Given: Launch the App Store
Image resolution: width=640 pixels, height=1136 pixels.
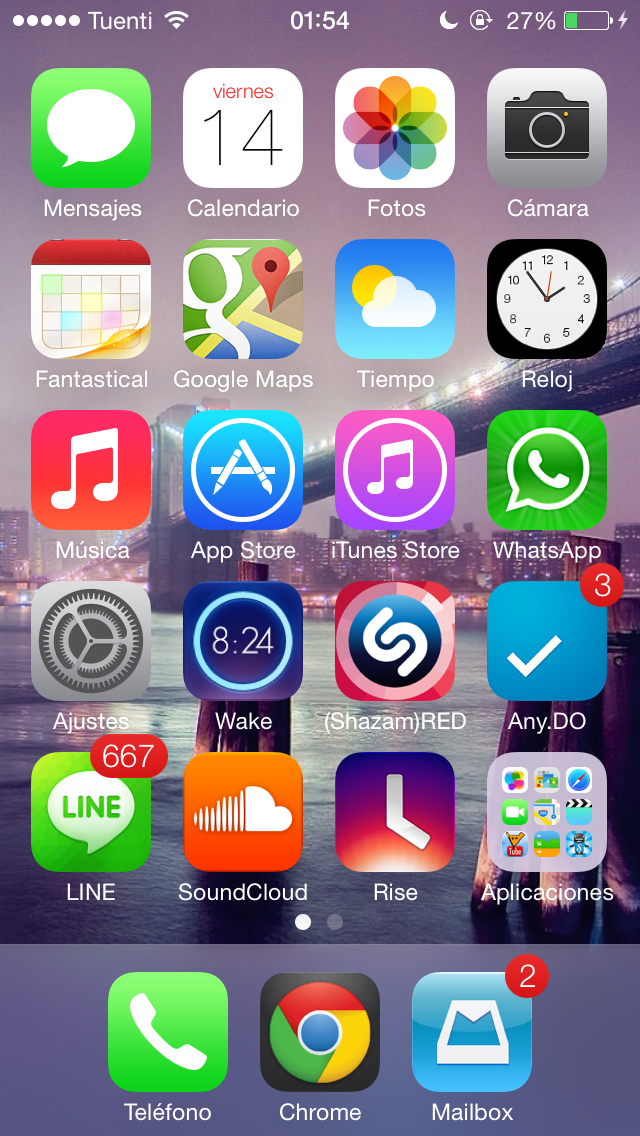Looking at the screenshot, I should pyautogui.click(x=243, y=470).
